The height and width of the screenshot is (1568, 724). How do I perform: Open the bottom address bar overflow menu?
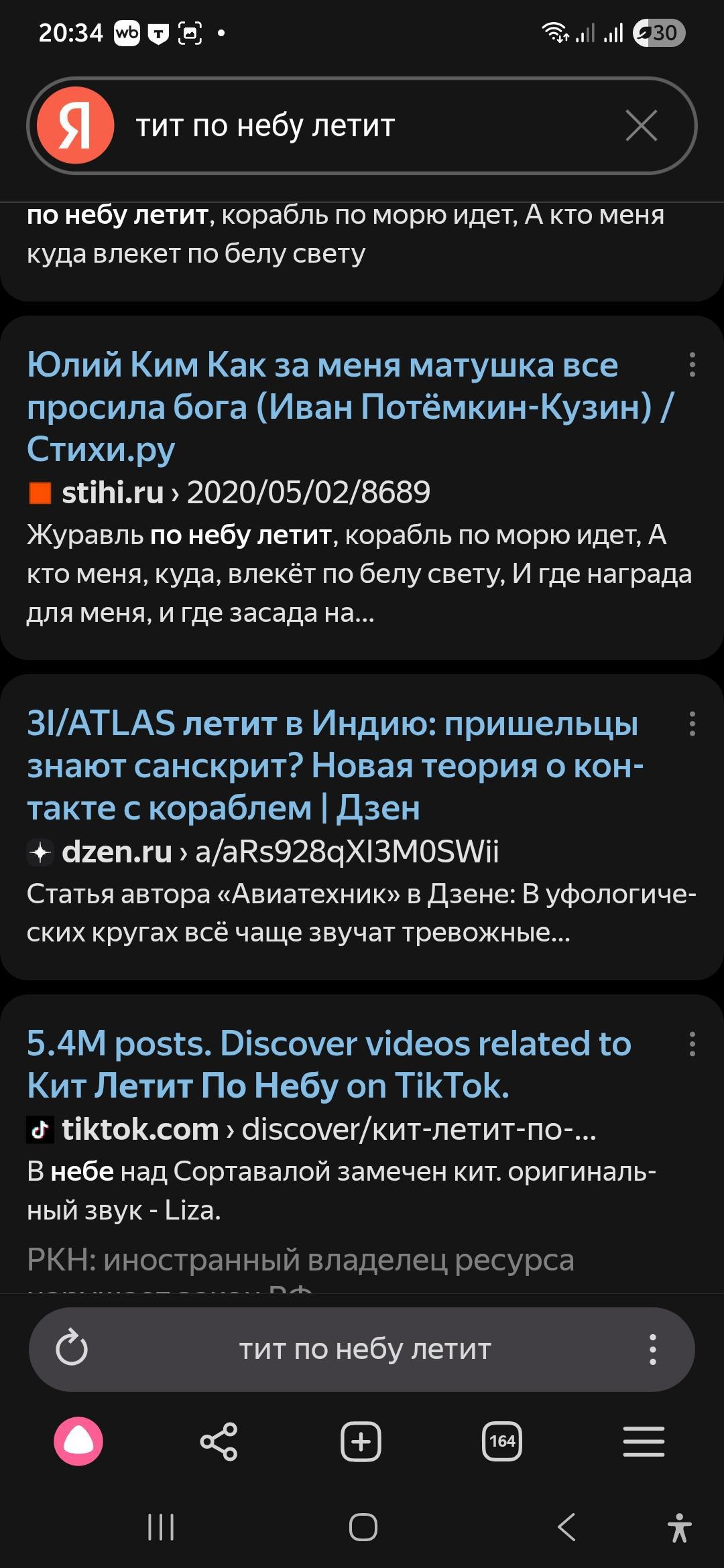[652, 1349]
